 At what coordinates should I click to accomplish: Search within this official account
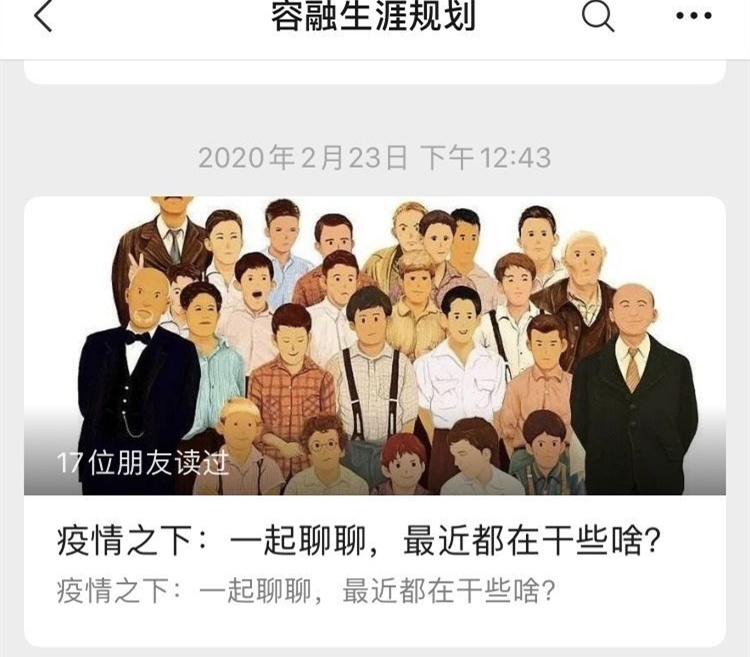click(598, 17)
